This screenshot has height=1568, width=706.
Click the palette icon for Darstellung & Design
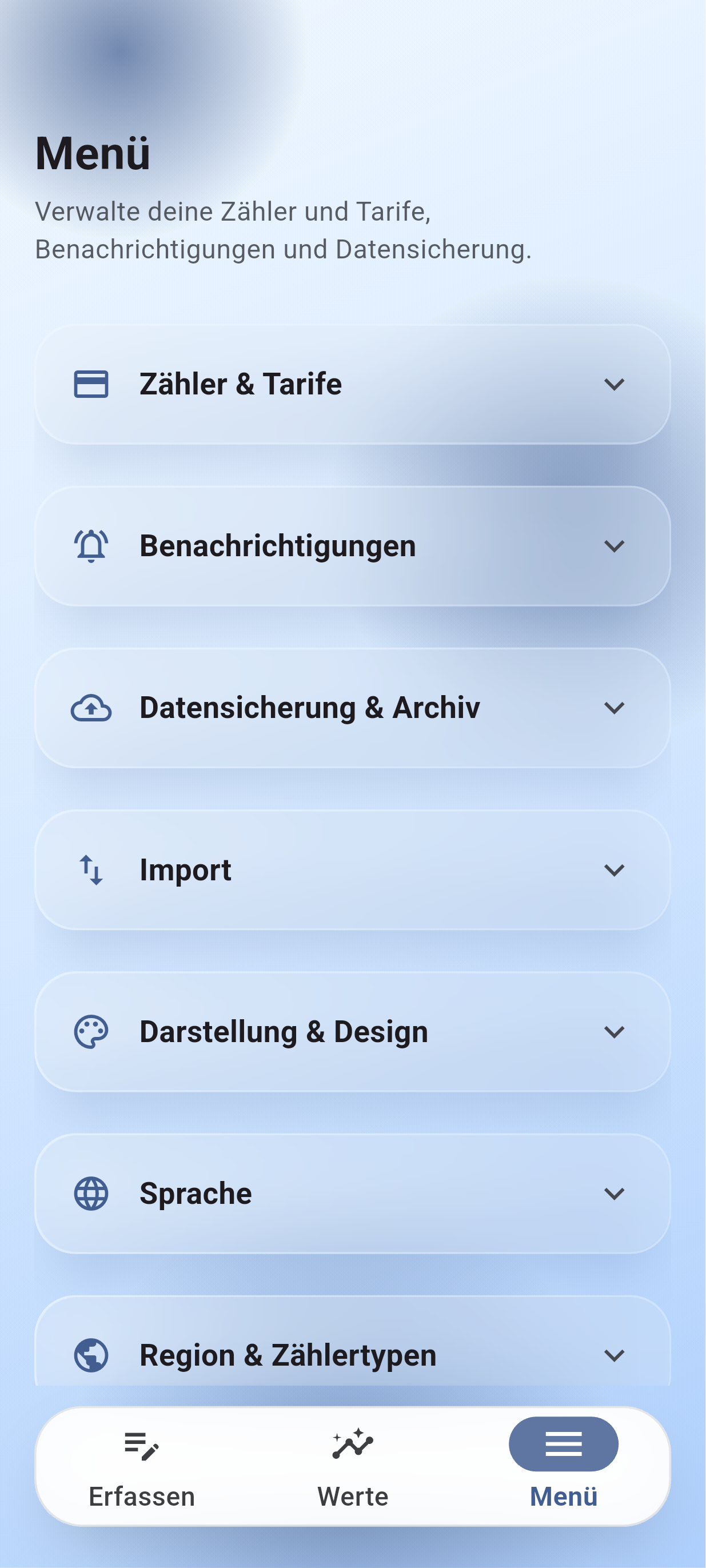pos(90,1031)
